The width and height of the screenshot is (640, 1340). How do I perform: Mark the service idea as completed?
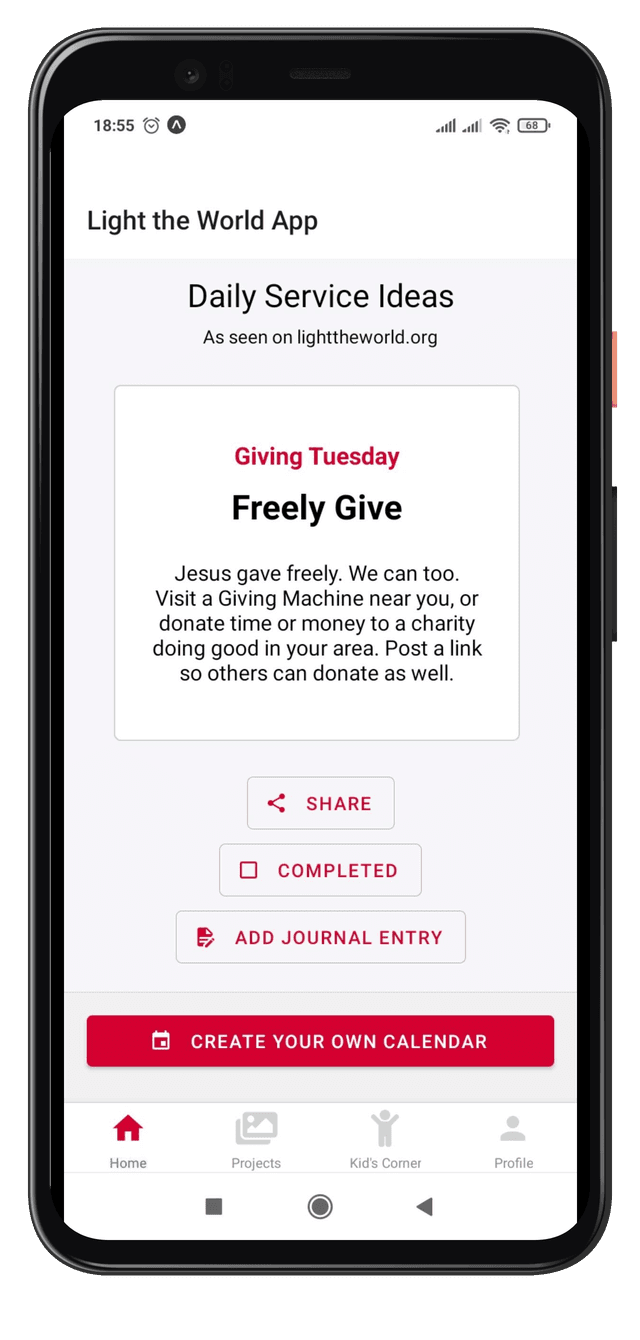320,870
